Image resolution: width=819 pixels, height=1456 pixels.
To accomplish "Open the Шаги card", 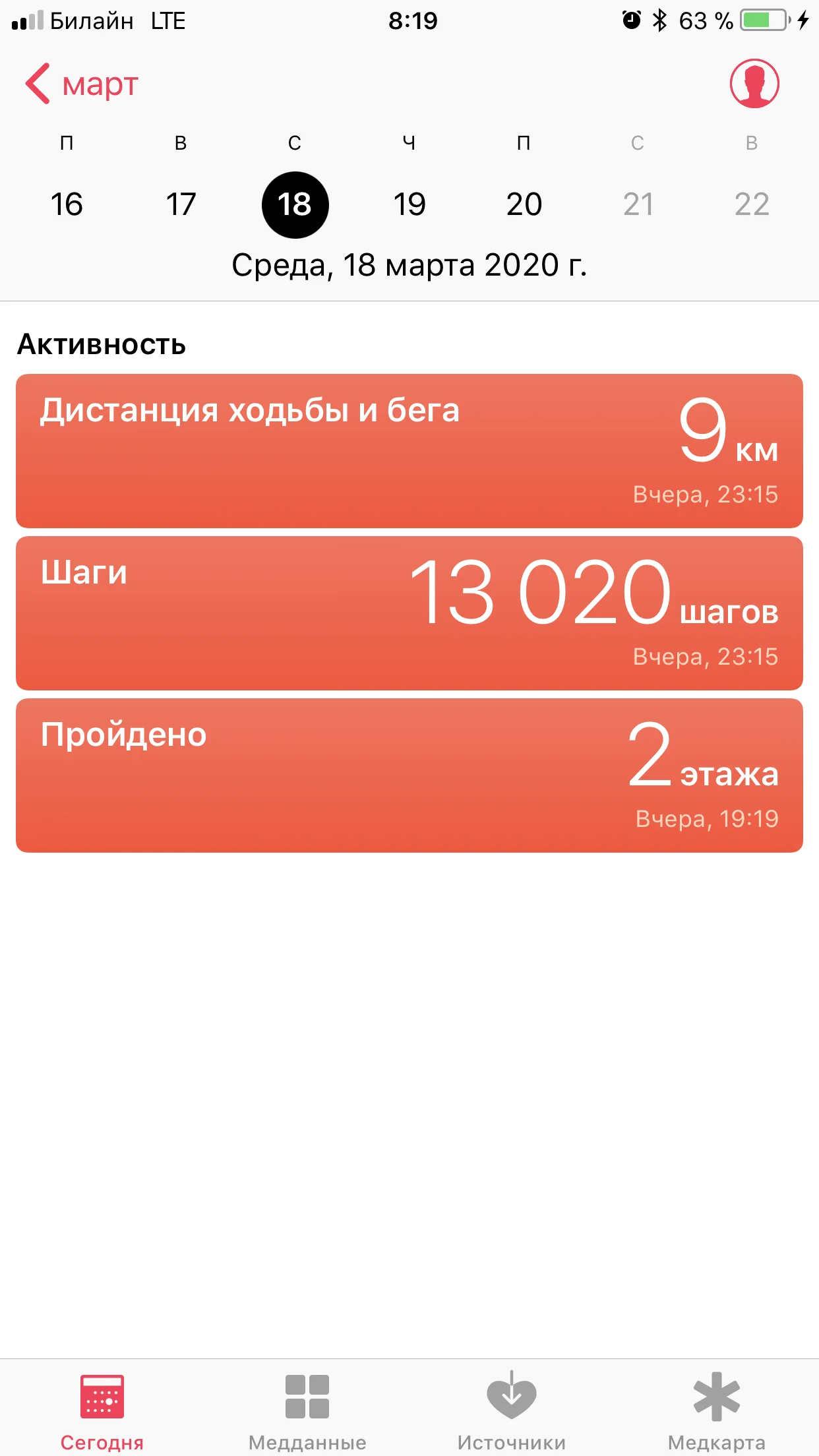I will pos(409,613).
